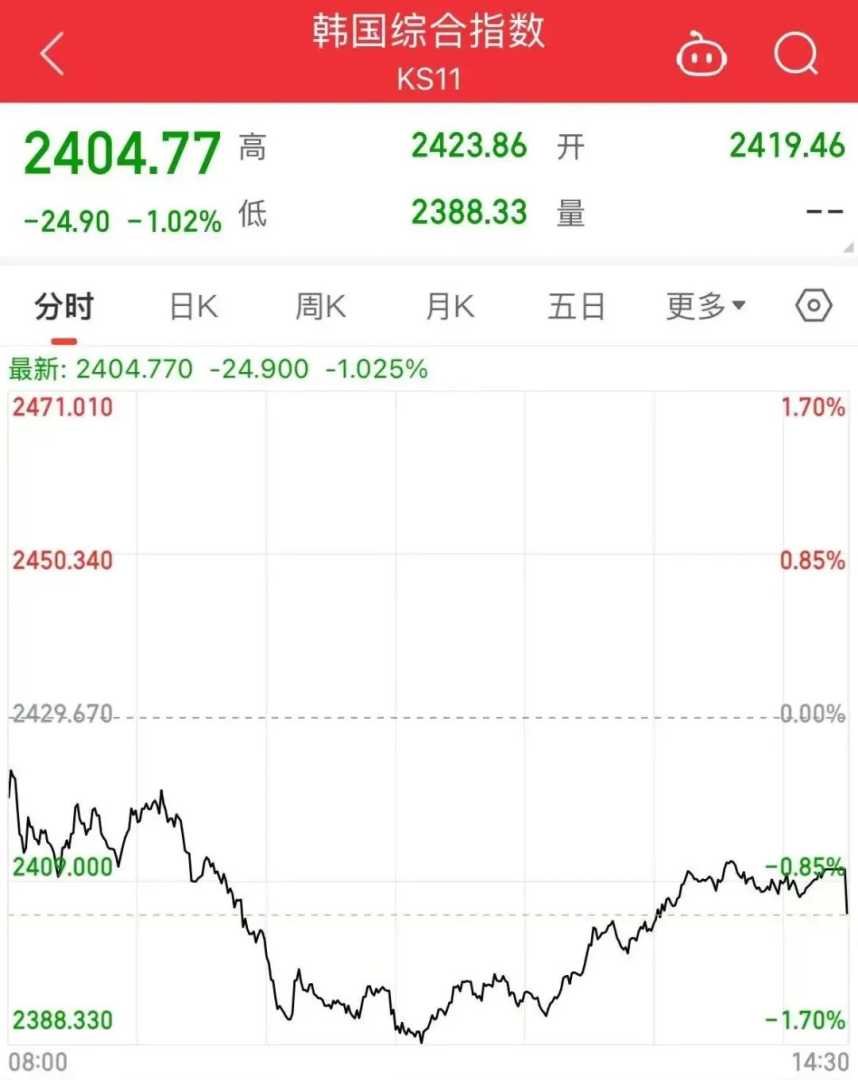This screenshot has height=1080, width=858.
Task: Expand quote details corner arrow
Action: pyautogui.click(x=848, y=247)
